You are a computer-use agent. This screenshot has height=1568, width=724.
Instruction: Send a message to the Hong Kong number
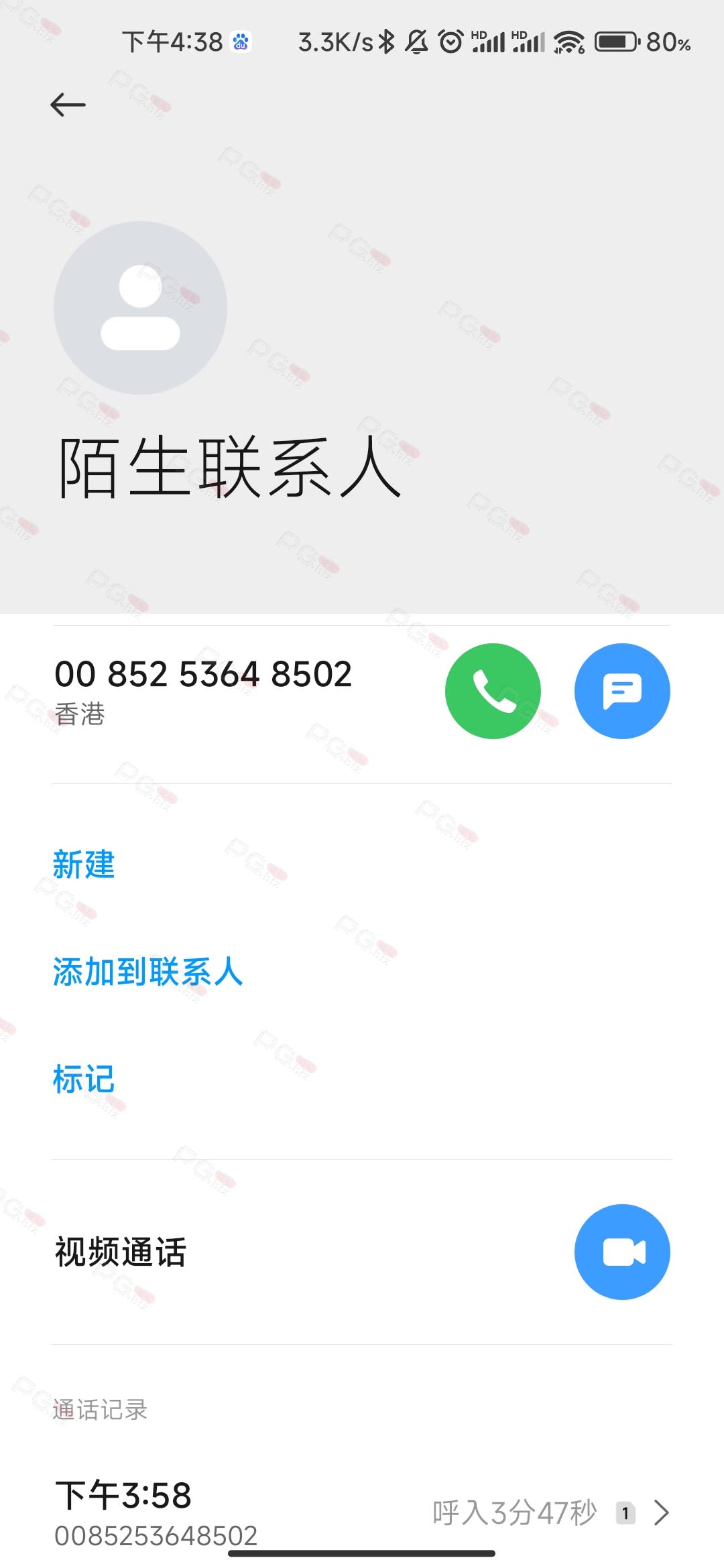(x=622, y=691)
